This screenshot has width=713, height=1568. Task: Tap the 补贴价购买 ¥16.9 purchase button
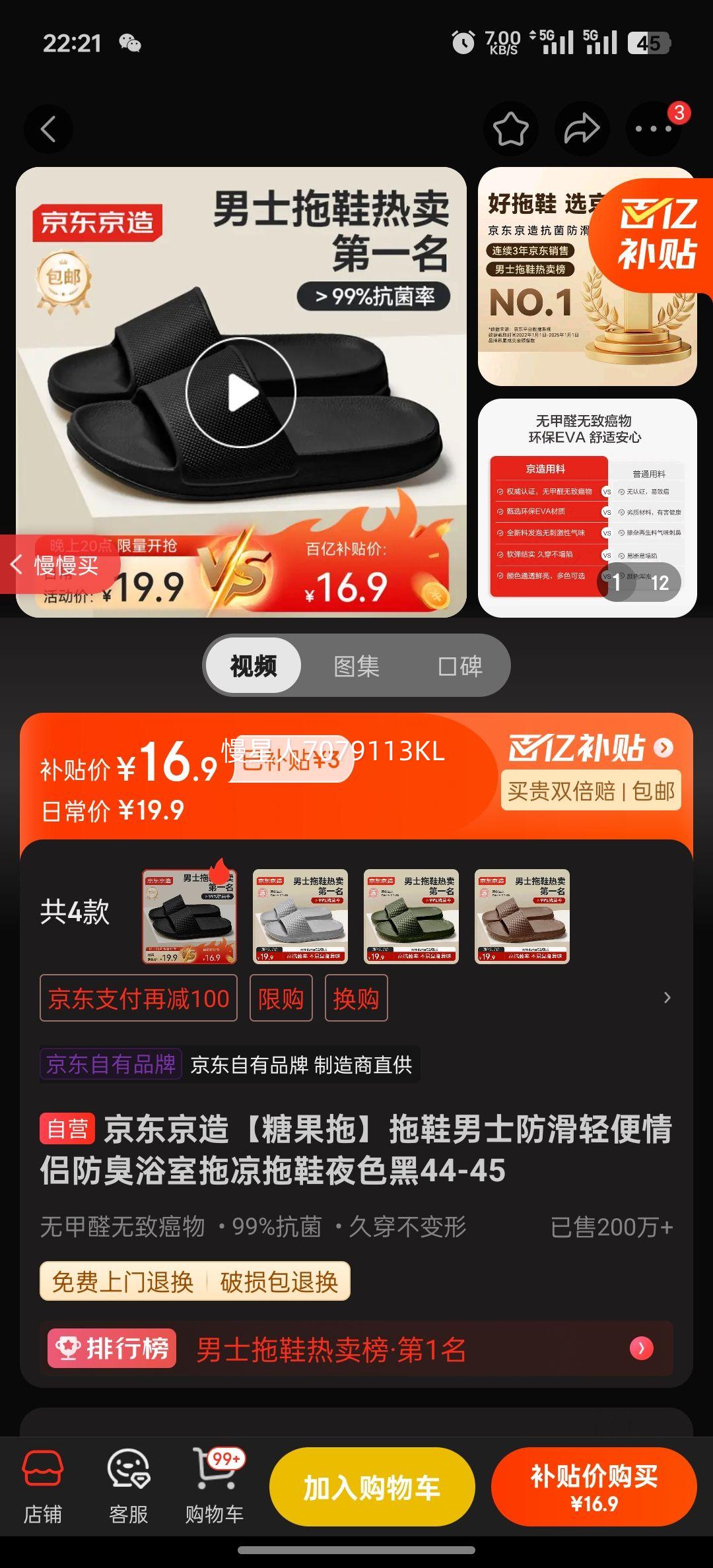coord(594,1486)
